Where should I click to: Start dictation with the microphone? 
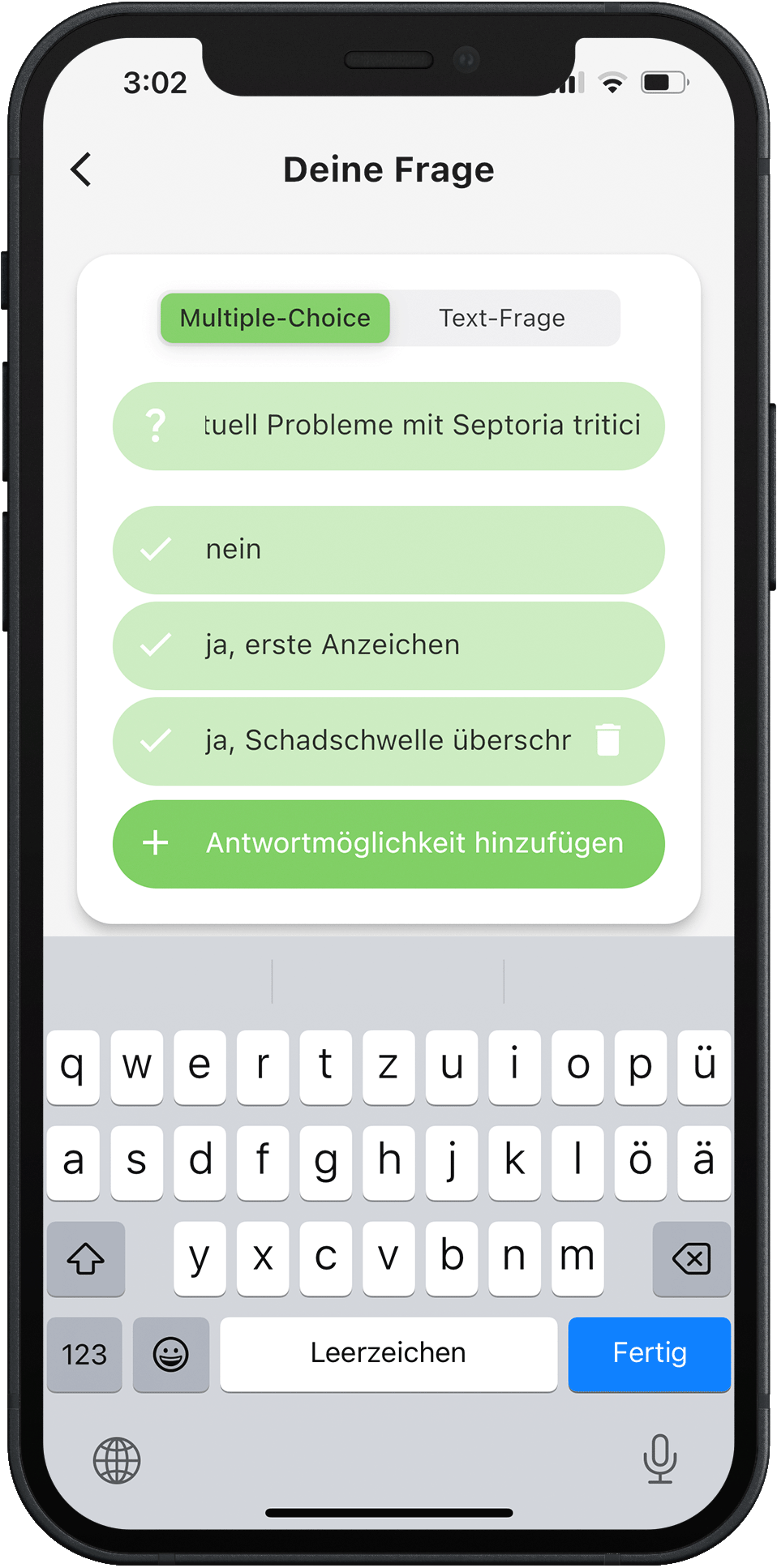point(660,1459)
